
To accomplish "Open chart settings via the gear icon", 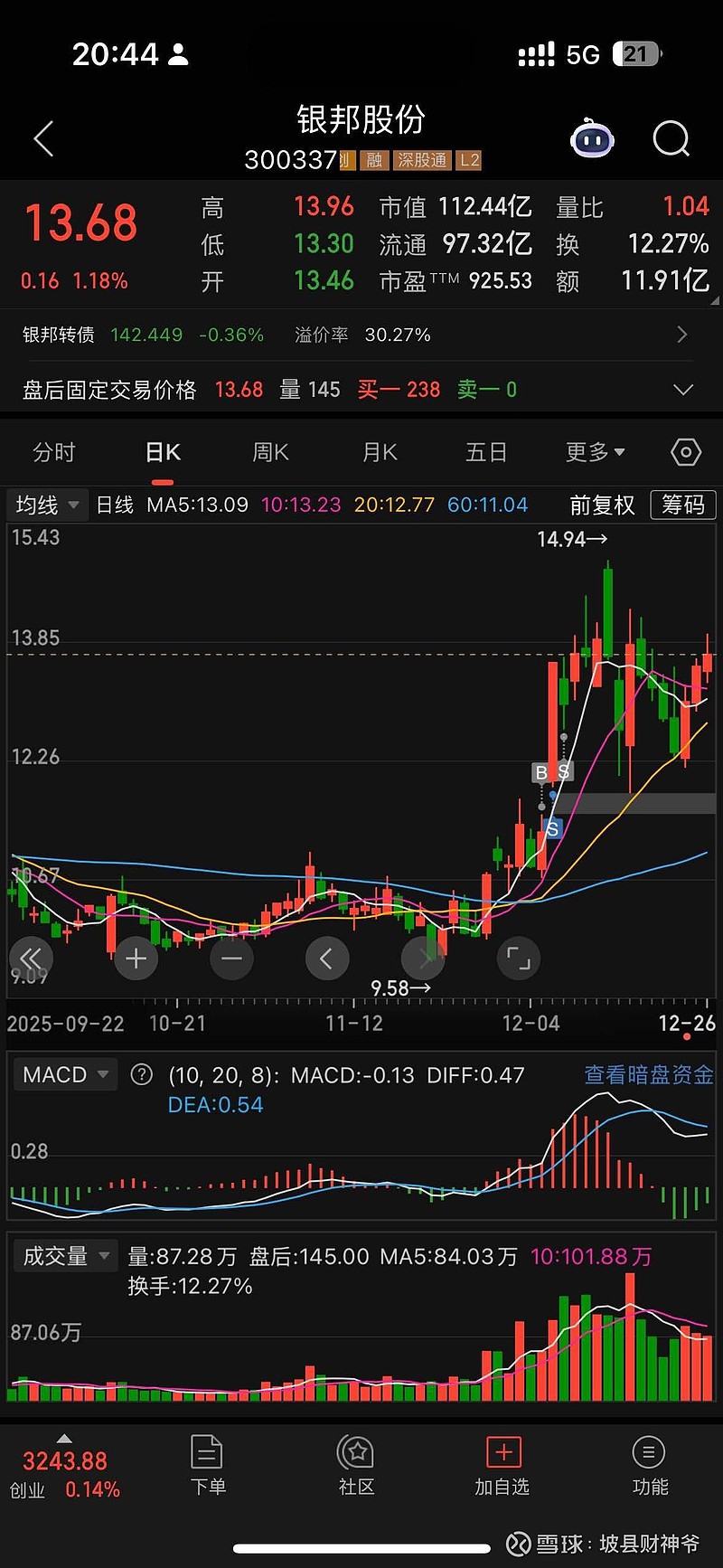I will coord(685,451).
